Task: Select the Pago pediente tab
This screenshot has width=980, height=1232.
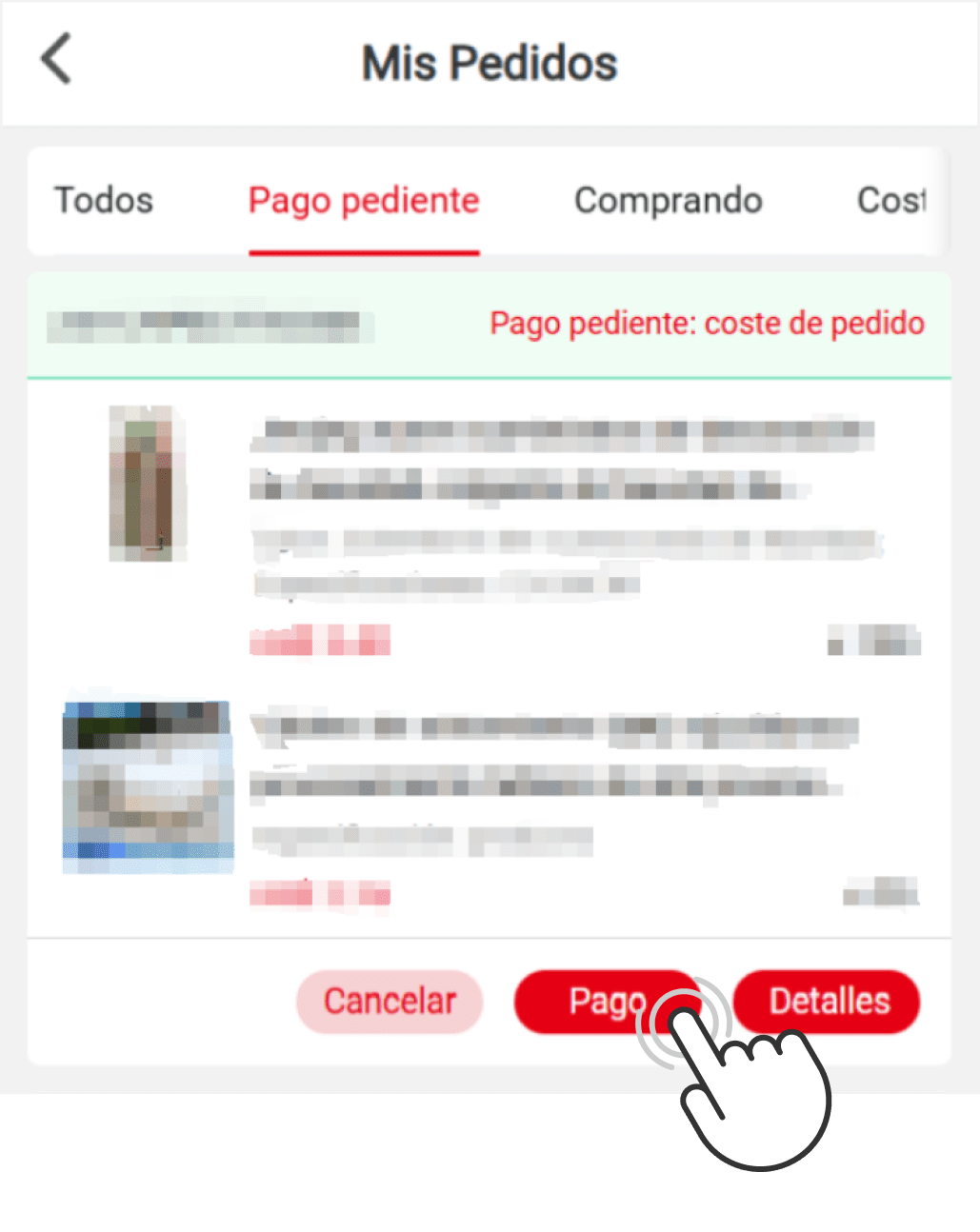Action: pos(363,201)
